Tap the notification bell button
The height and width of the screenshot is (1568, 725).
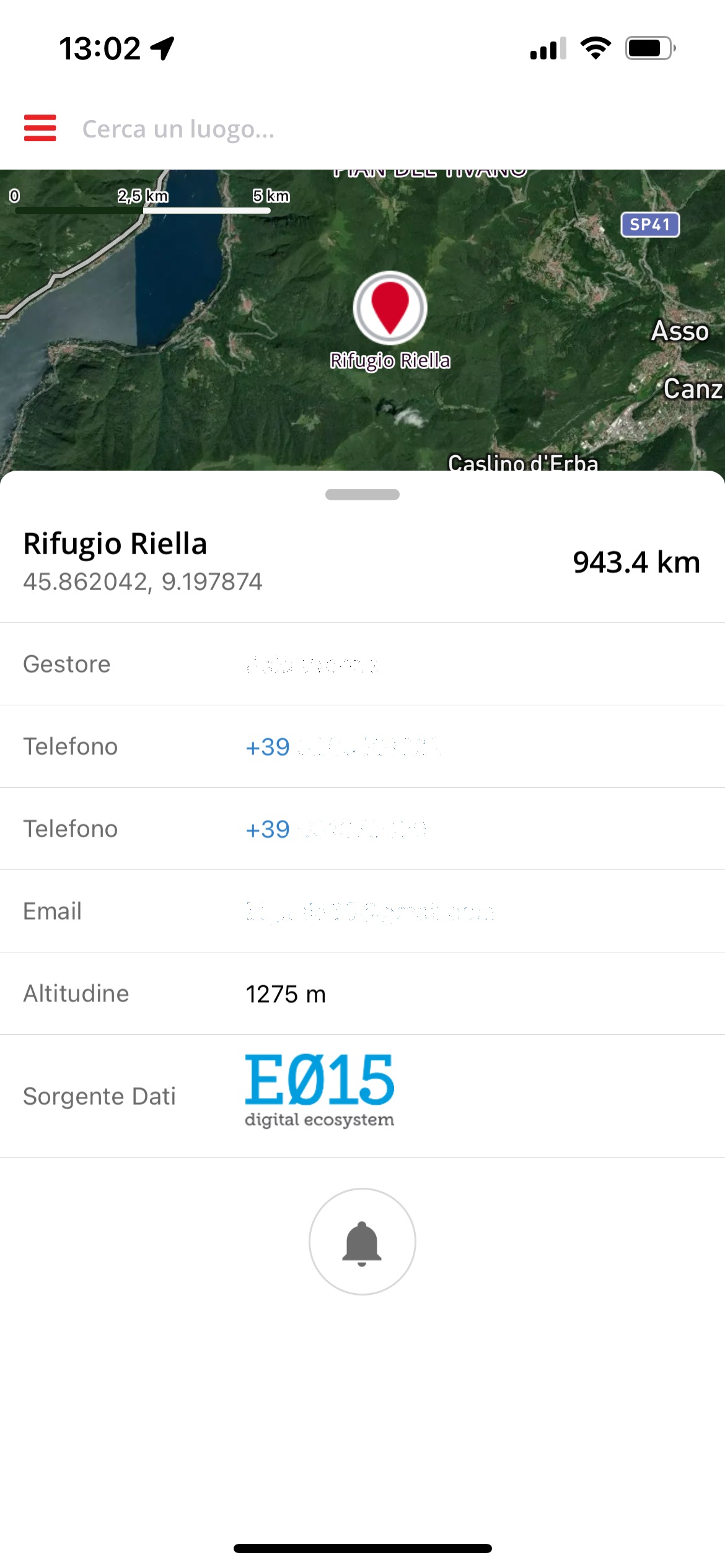pos(362,1242)
